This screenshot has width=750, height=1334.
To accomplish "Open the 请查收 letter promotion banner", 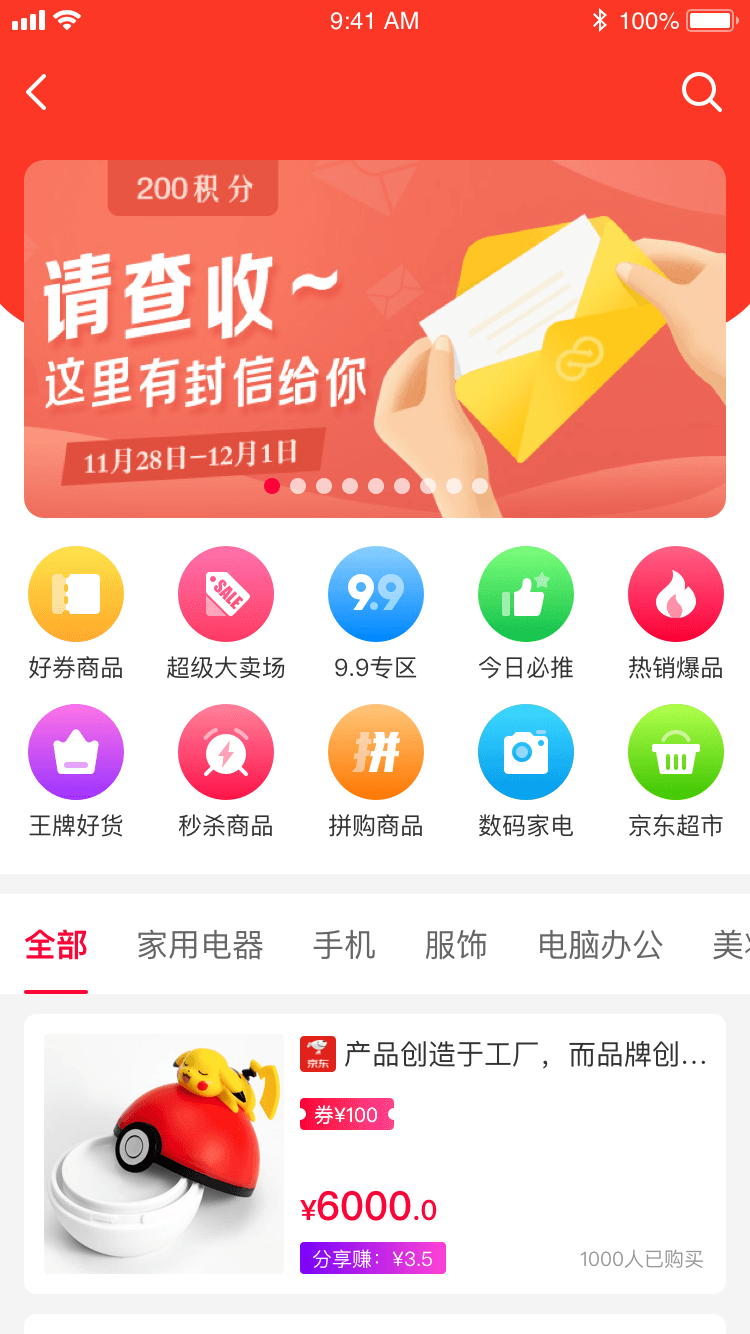I will pyautogui.click(x=374, y=338).
